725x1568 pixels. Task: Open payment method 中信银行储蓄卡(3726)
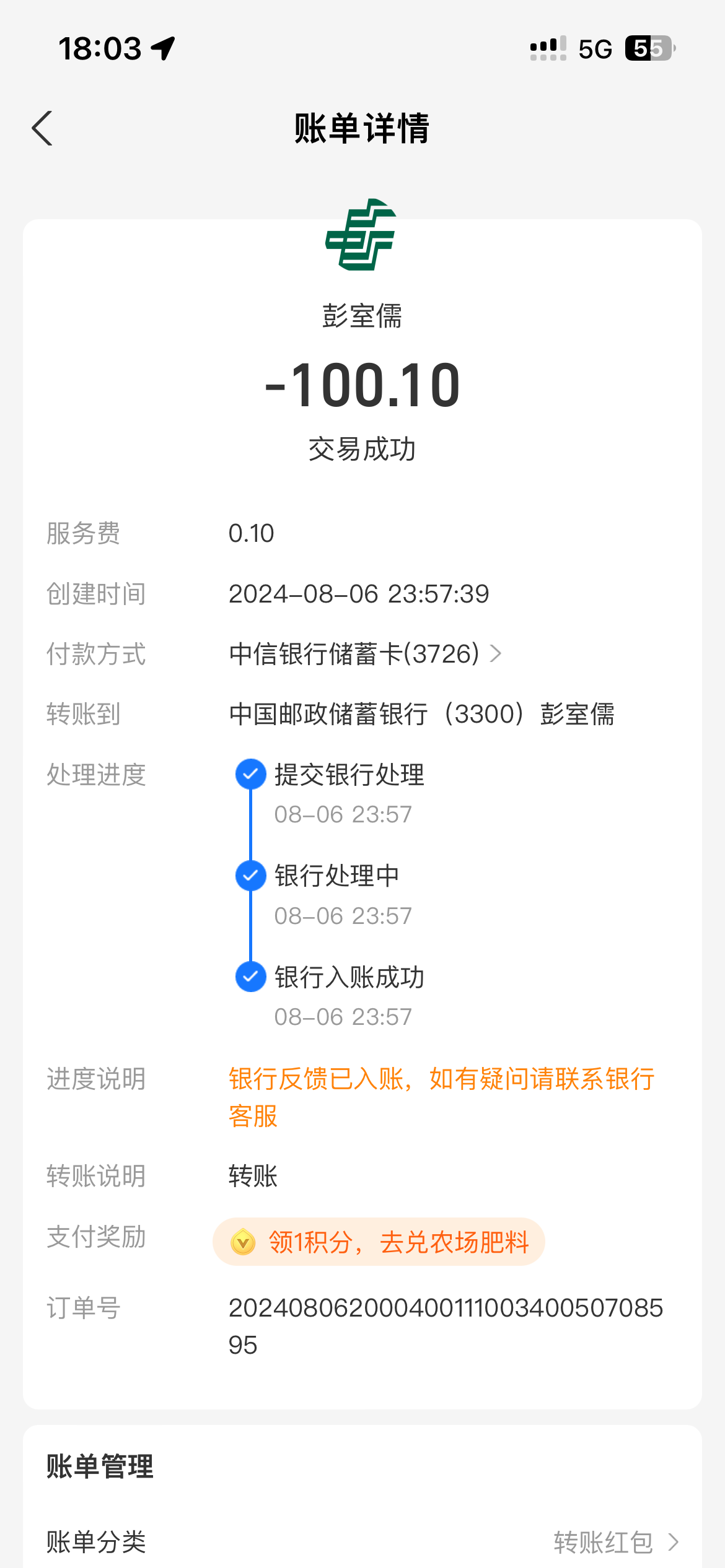364,654
